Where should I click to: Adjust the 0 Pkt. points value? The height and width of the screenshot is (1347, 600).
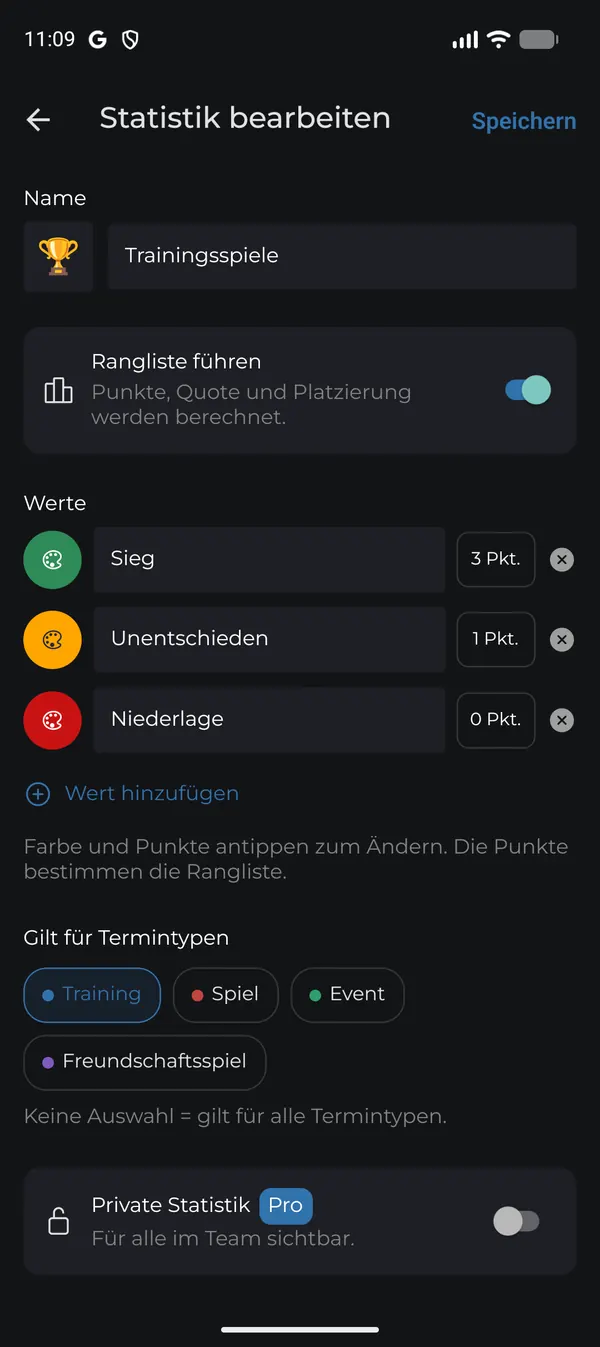point(496,720)
